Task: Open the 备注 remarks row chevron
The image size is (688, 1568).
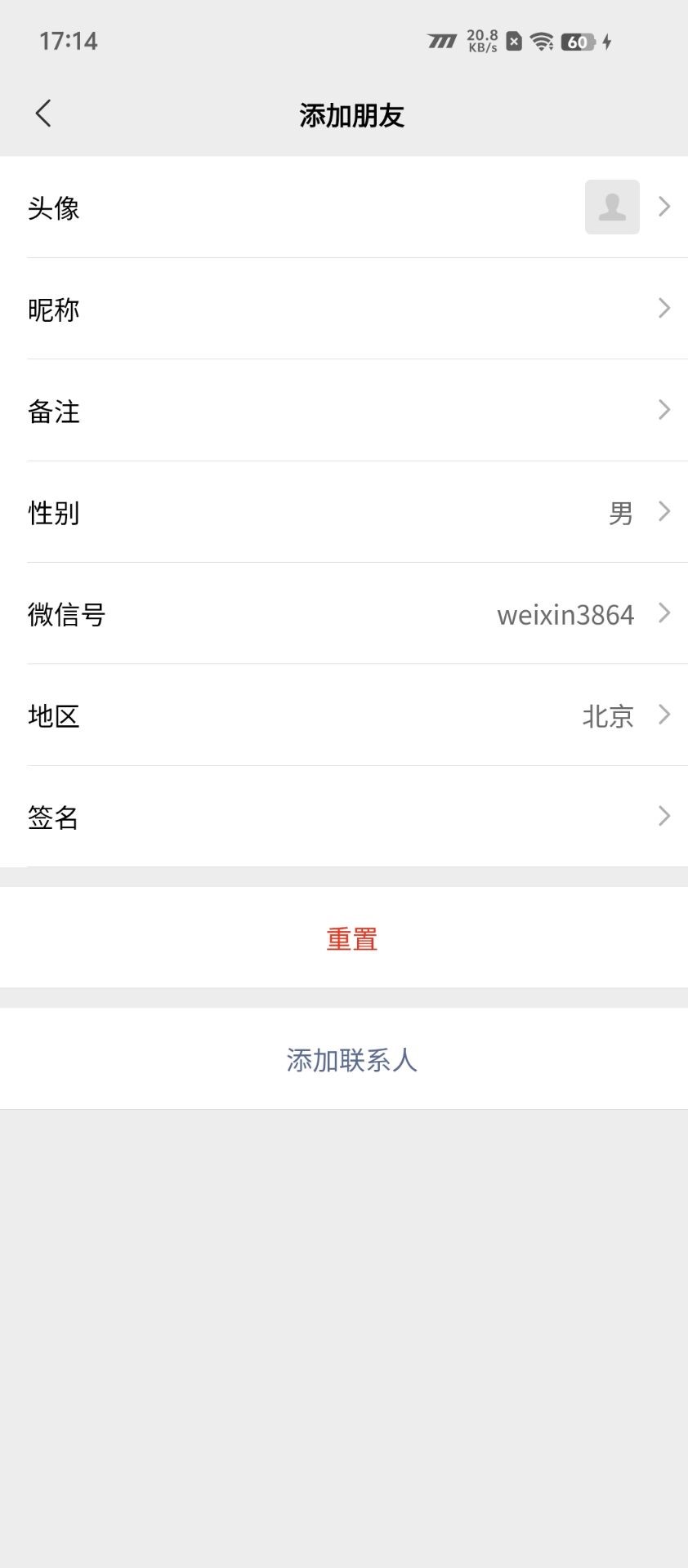Action: (663, 411)
